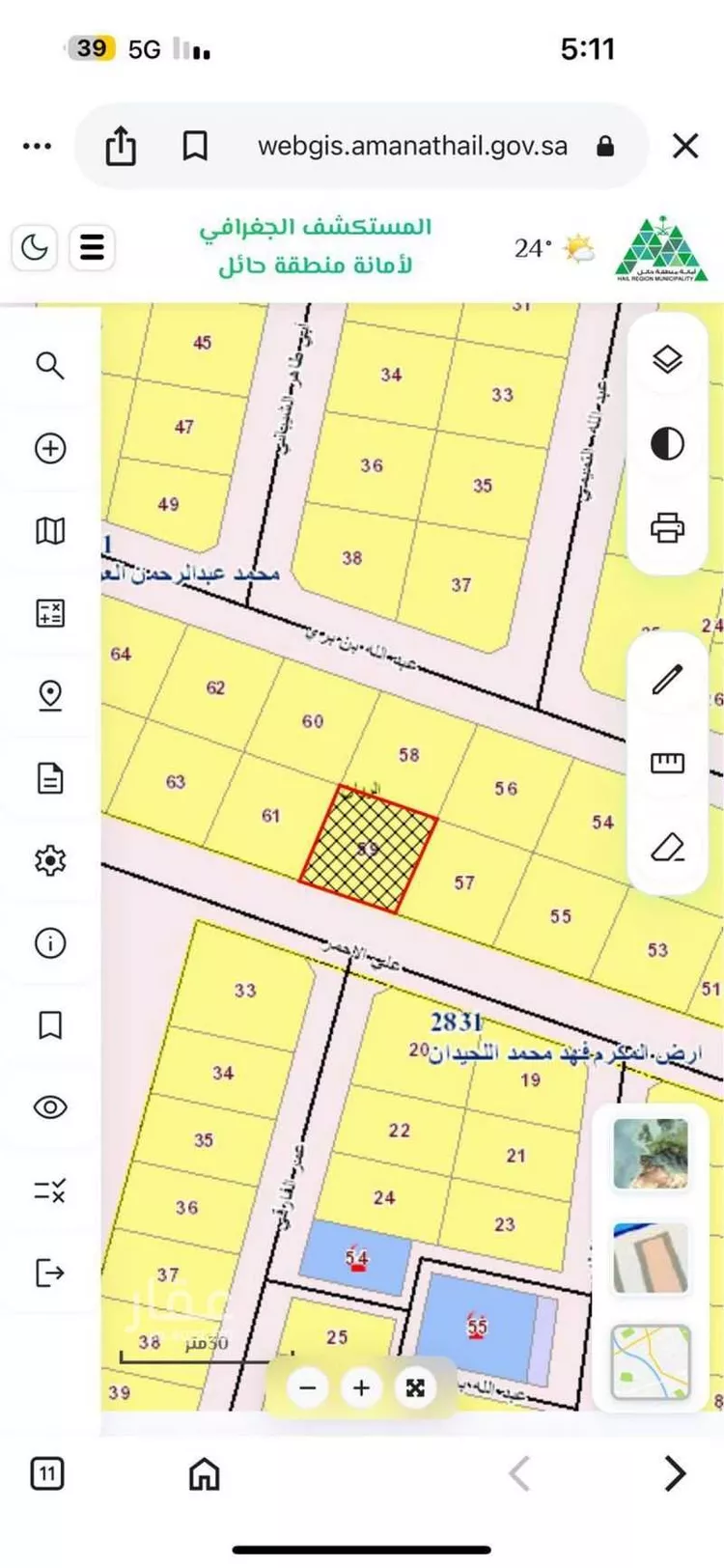Close the in-app browser

point(684,147)
